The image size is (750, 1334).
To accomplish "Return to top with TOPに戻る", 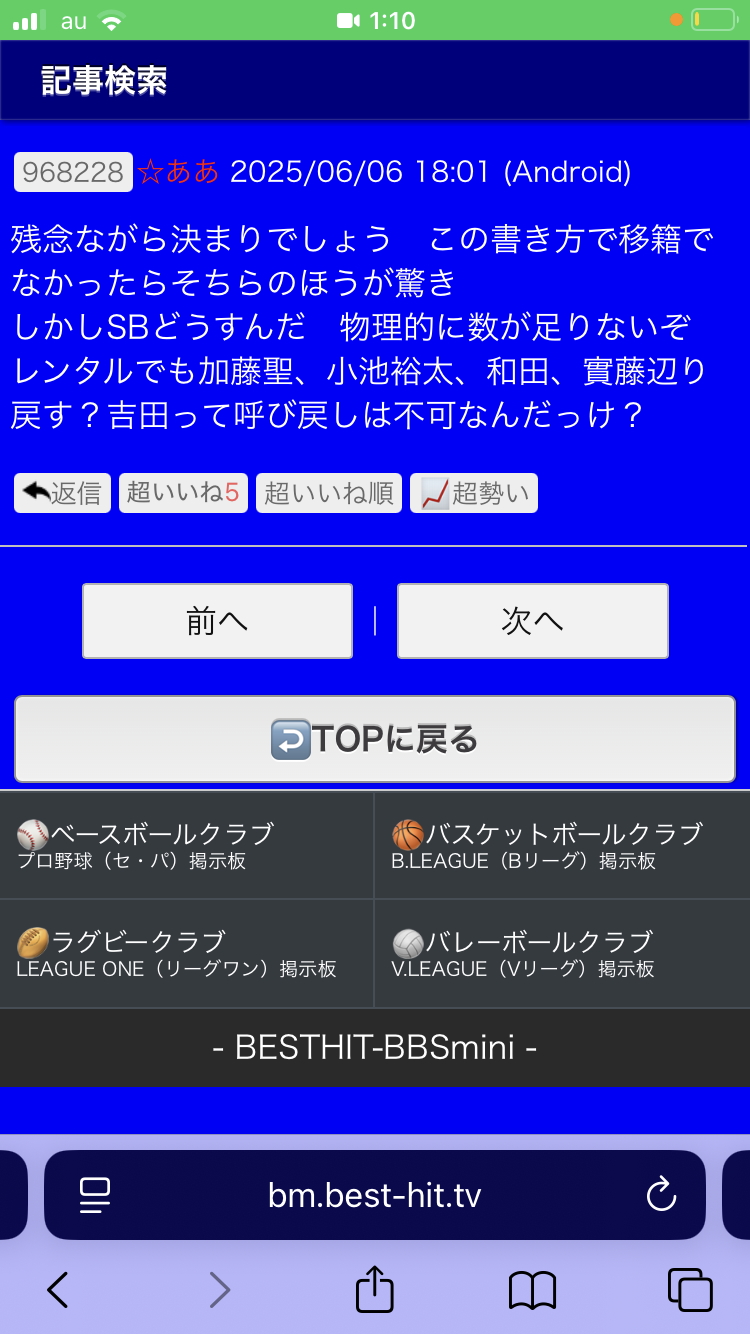I will pos(375,739).
